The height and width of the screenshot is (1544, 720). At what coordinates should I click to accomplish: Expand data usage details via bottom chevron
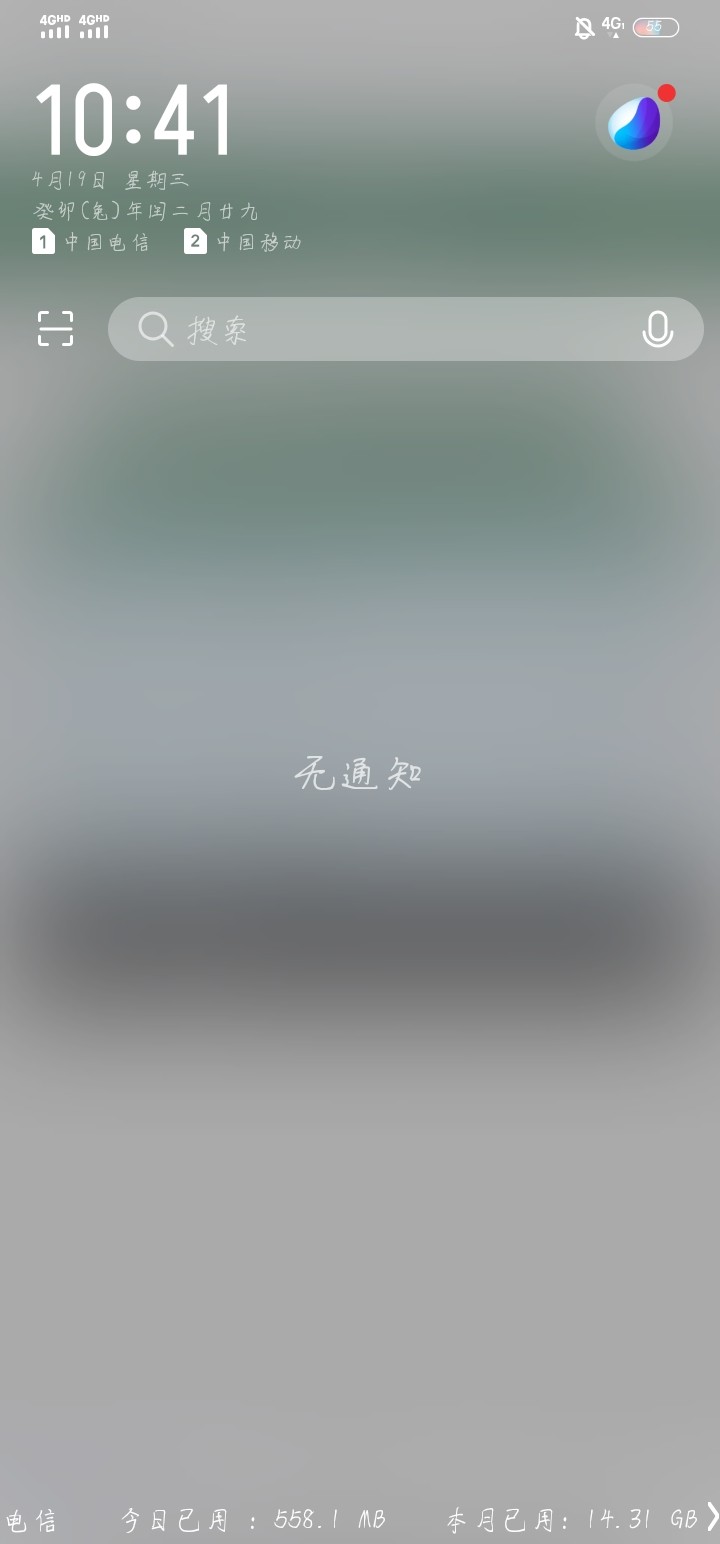[x=711, y=1516]
